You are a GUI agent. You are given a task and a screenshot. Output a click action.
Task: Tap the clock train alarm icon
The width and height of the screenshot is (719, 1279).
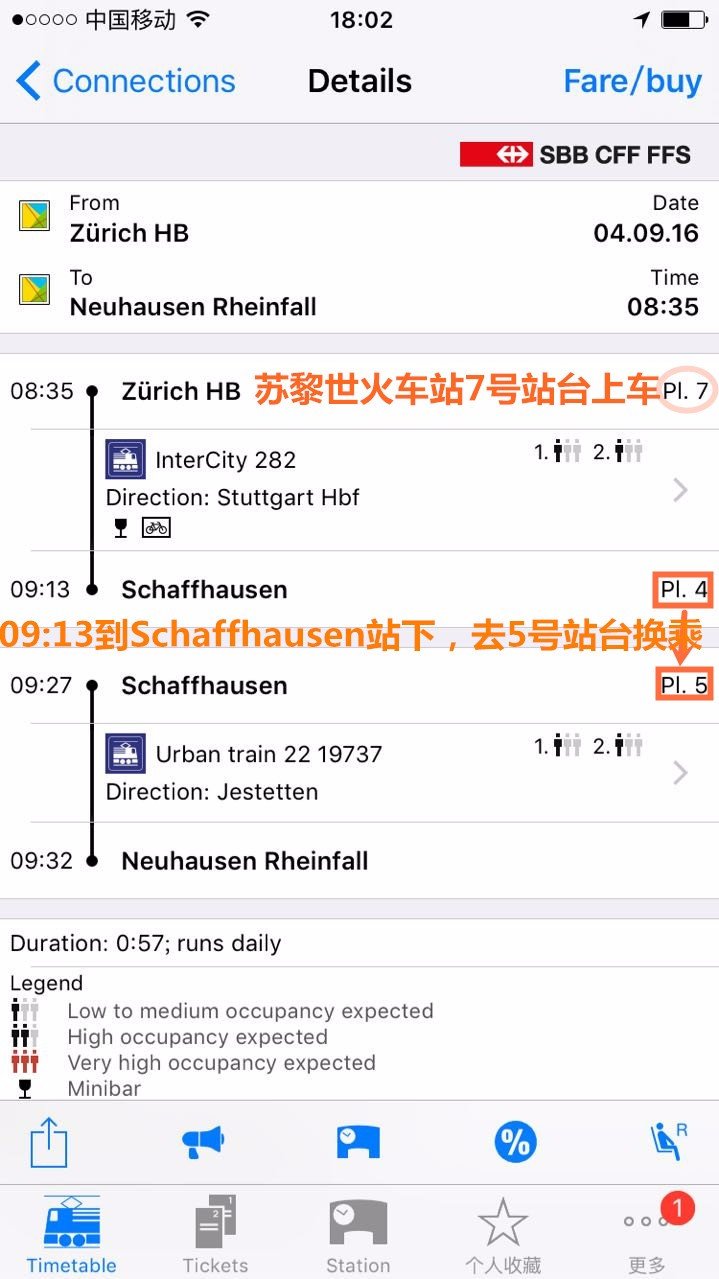(358, 1142)
